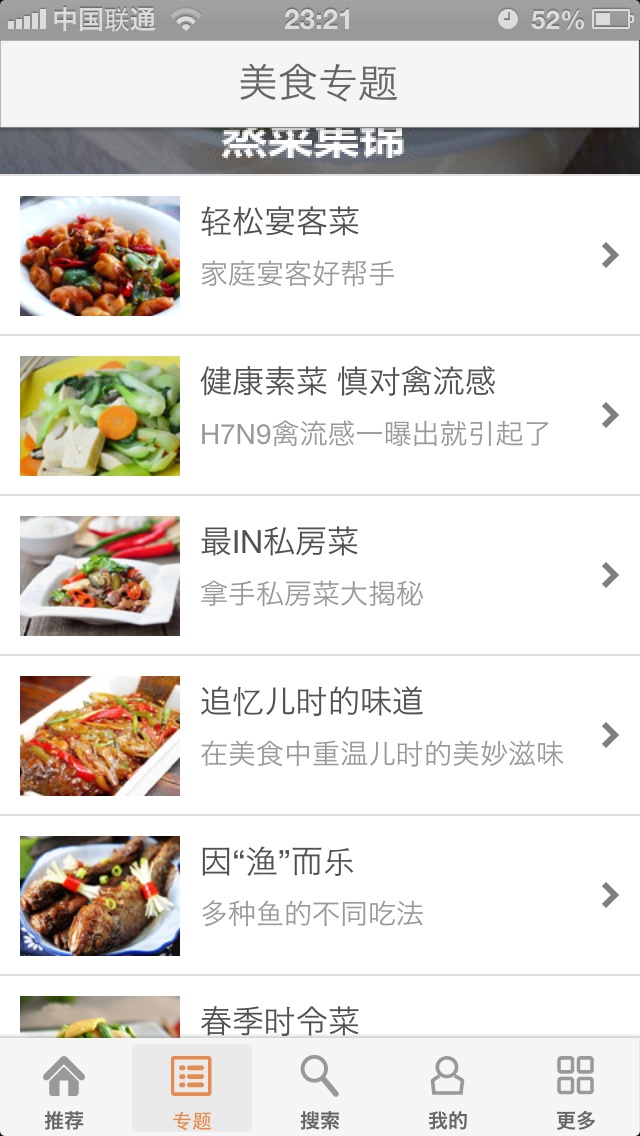View the 追忆儿时的味道 topic
The image size is (640, 1136).
[x=320, y=736]
